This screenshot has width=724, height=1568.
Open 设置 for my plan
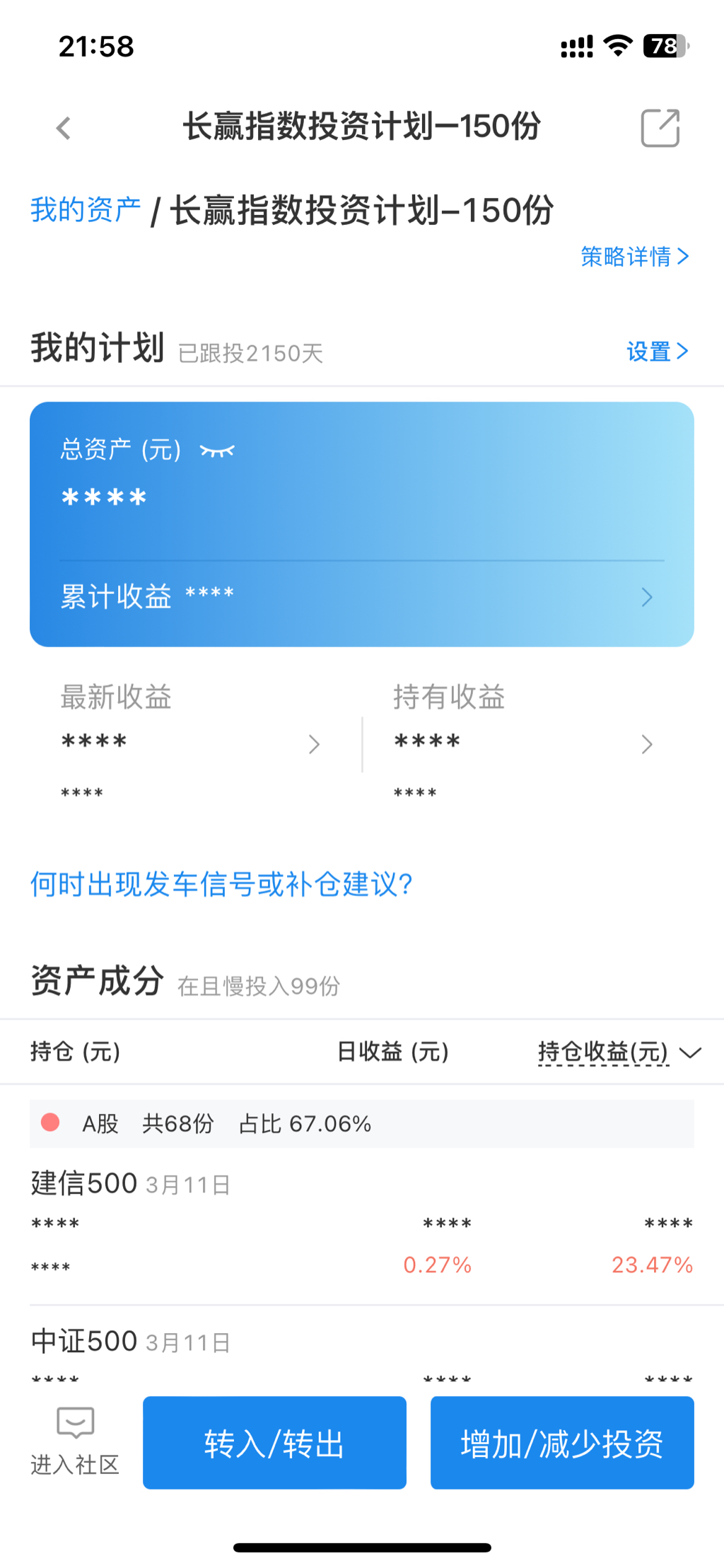tap(657, 351)
